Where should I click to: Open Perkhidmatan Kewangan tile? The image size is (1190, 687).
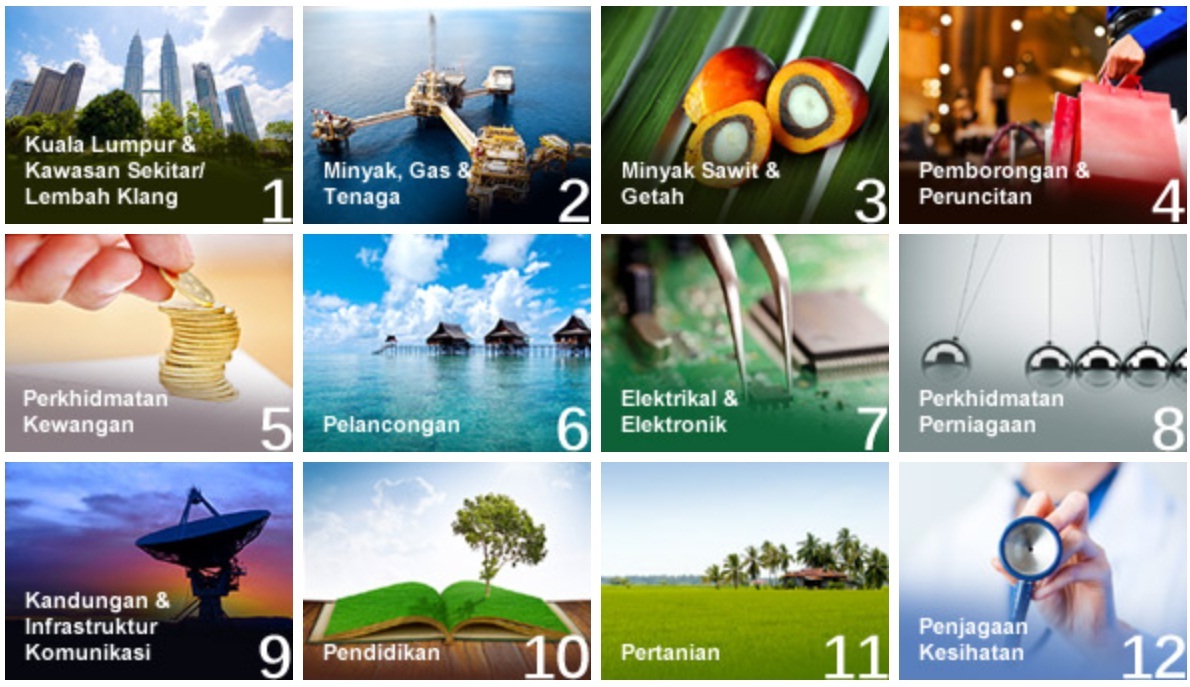tap(148, 343)
